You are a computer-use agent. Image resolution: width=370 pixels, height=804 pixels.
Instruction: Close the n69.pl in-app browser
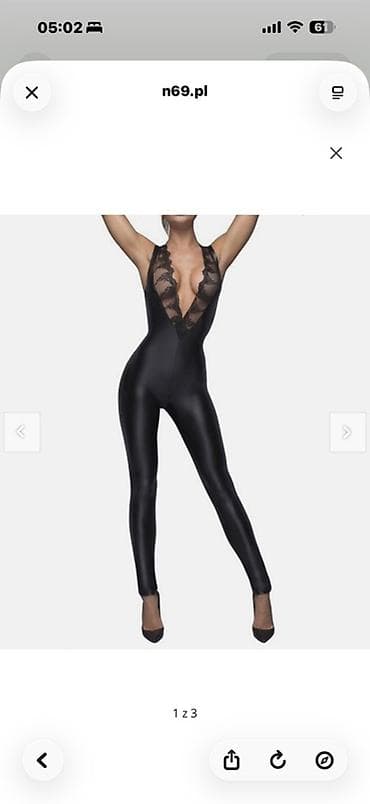click(32, 93)
